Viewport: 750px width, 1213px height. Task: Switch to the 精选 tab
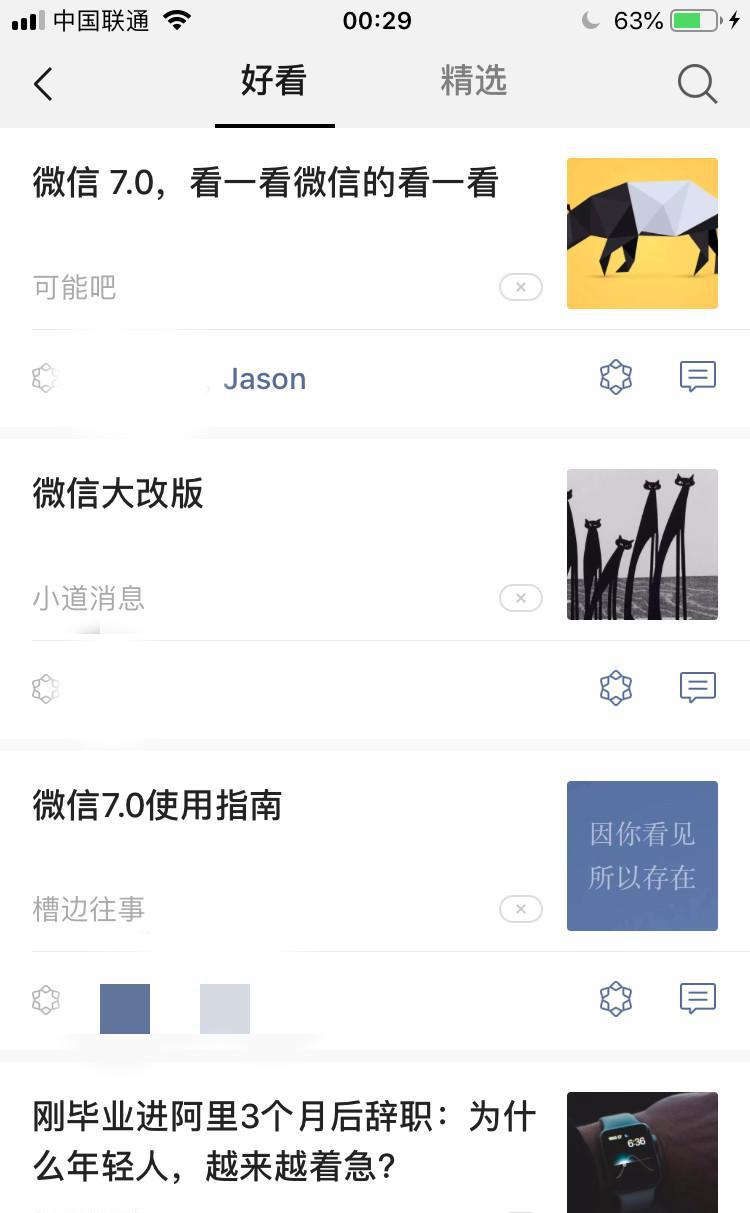473,81
